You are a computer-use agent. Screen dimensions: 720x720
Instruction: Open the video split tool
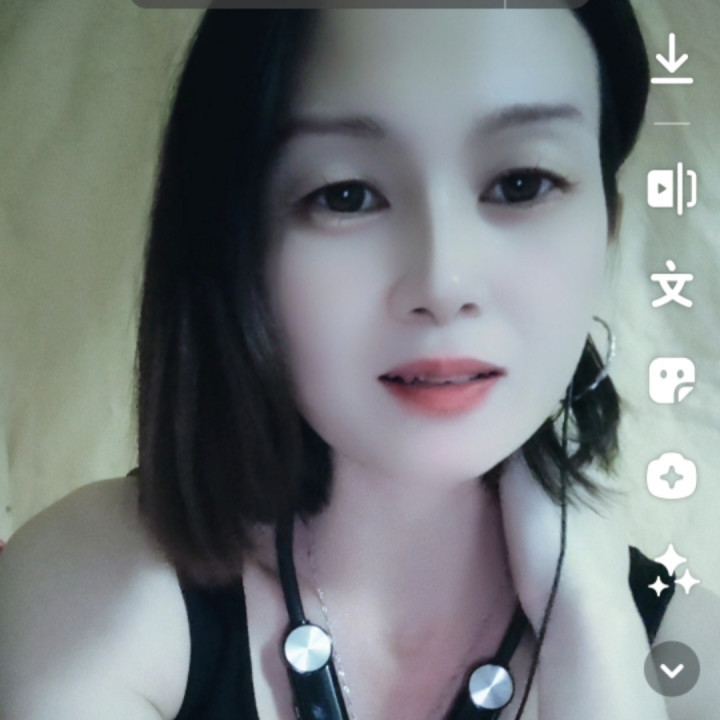(672, 189)
